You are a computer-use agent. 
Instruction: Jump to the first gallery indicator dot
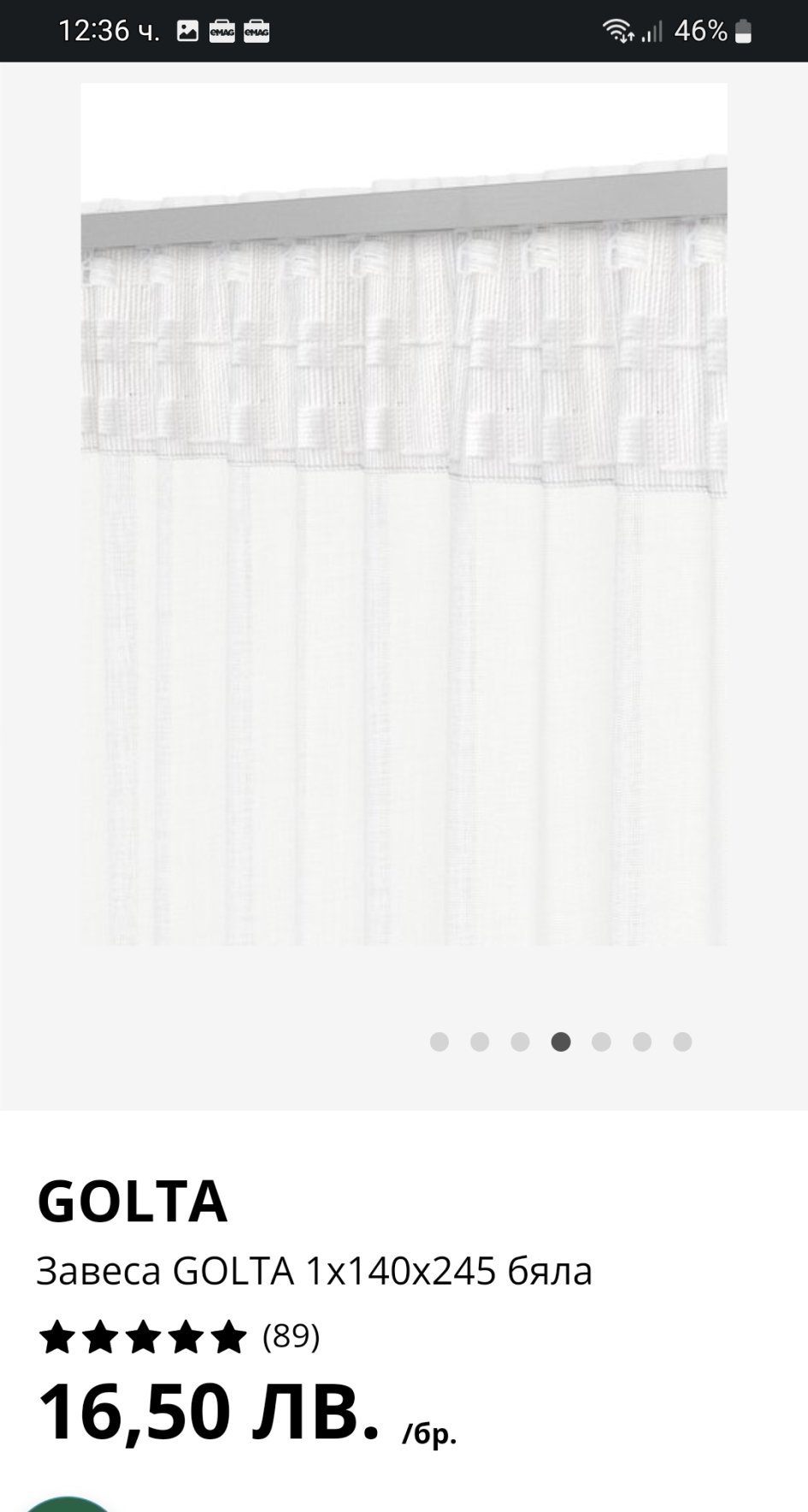click(439, 1042)
